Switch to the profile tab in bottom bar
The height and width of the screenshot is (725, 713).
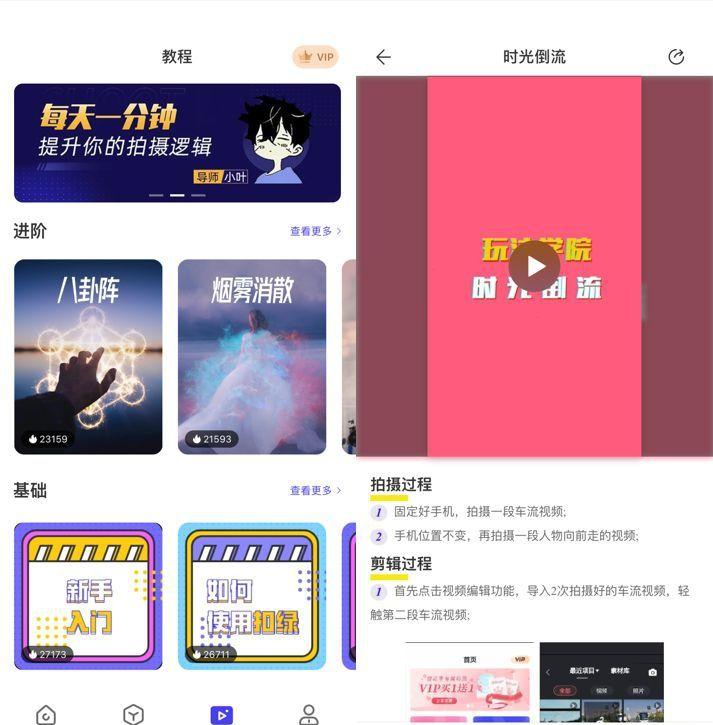(309, 714)
